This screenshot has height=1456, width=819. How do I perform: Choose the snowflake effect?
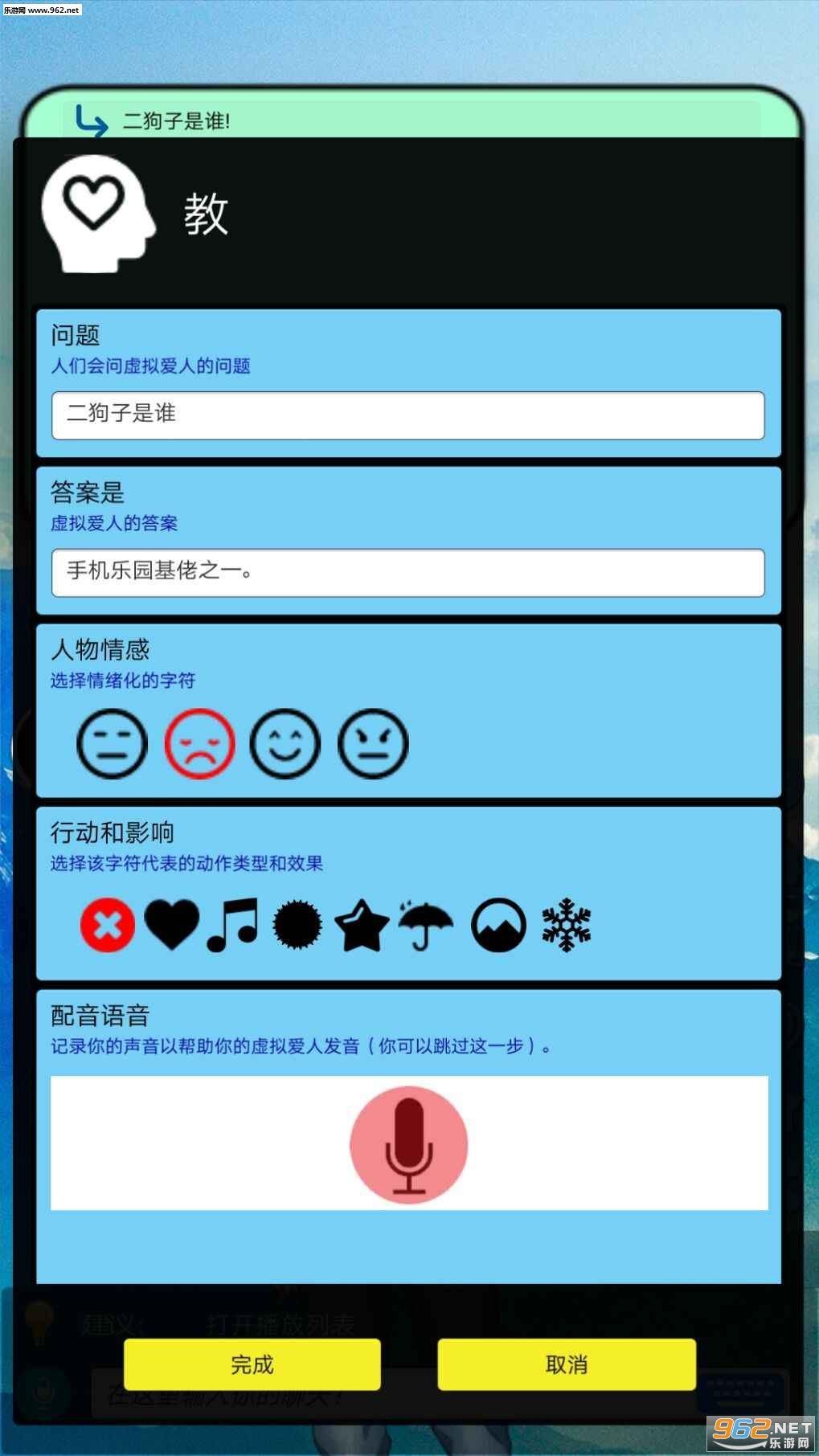tap(567, 925)
